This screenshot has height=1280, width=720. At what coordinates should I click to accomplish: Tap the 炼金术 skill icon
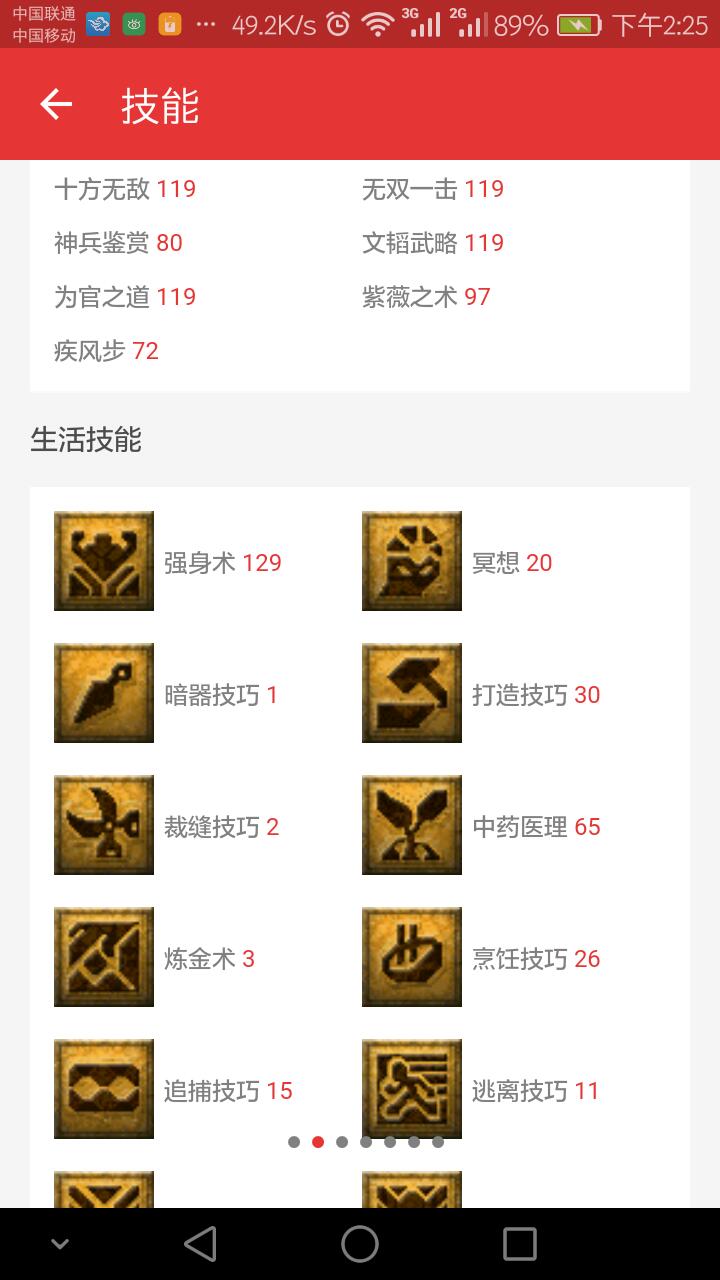tap(104, 957)
